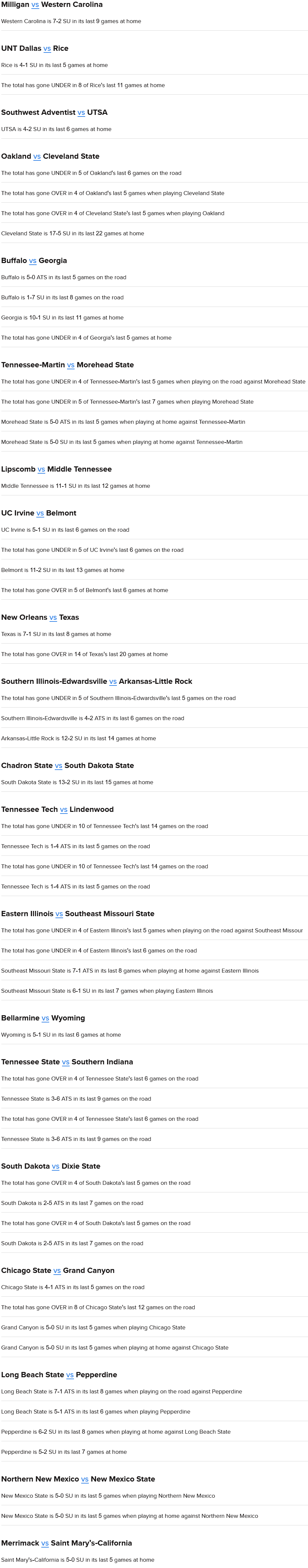Open Chadron State vs South Dakota State link

[58, 766]
